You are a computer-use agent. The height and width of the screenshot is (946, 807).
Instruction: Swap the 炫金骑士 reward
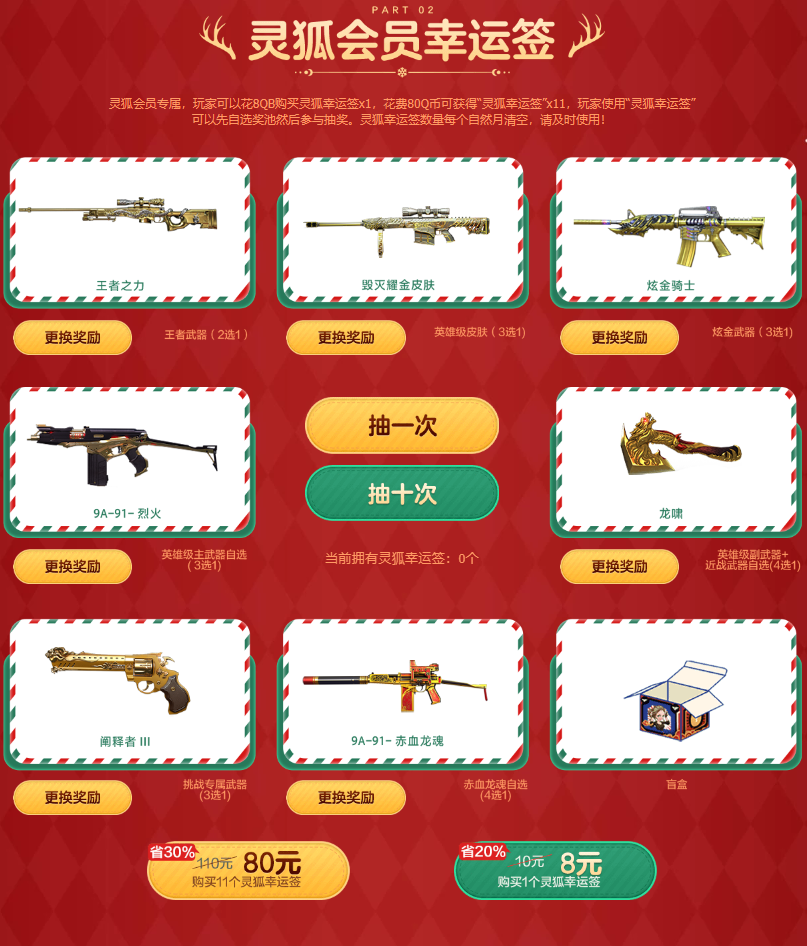619,337
